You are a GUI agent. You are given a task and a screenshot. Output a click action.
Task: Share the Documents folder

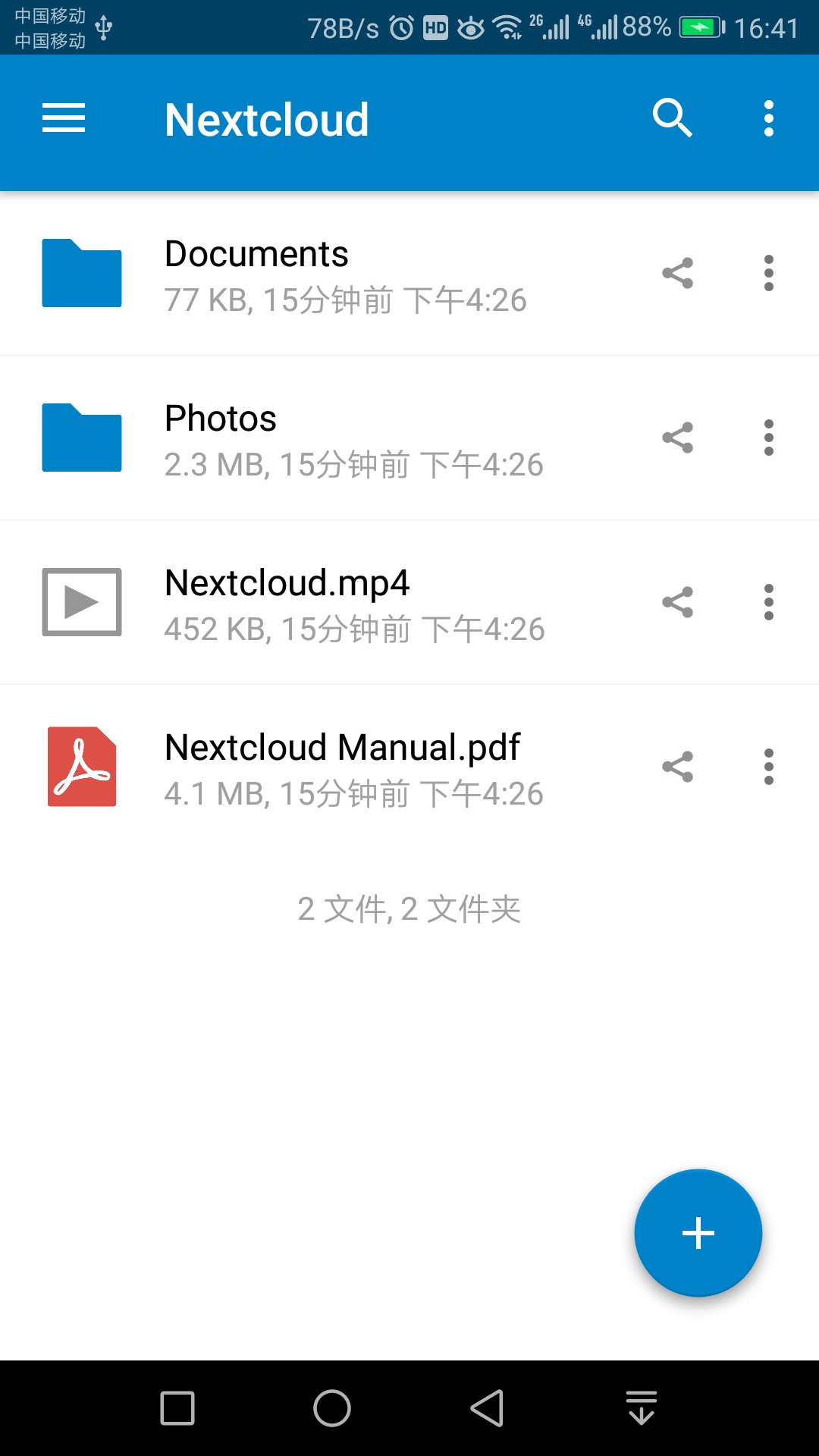click(678, 273)
